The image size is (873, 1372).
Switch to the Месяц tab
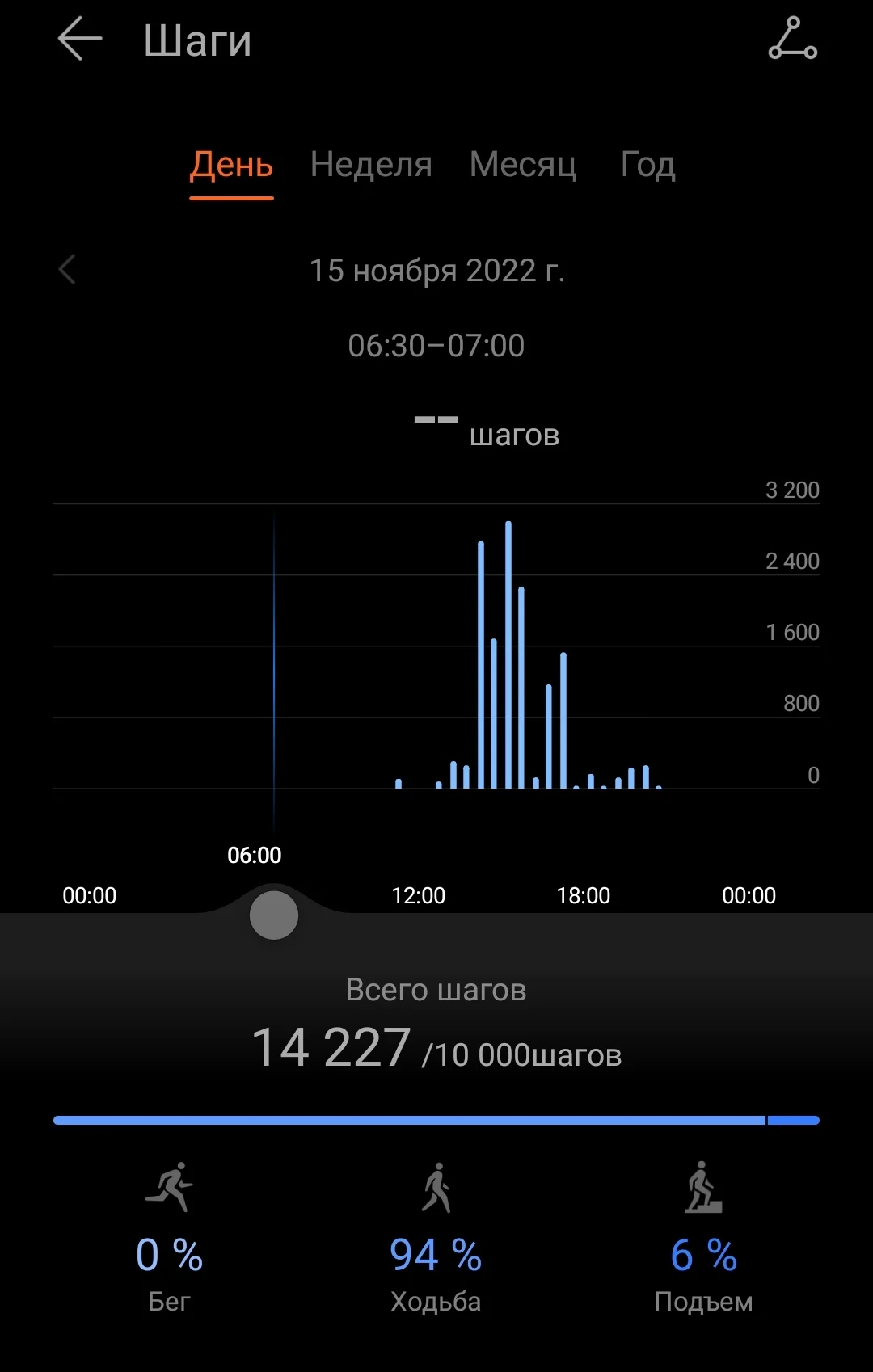pos(523,165)
